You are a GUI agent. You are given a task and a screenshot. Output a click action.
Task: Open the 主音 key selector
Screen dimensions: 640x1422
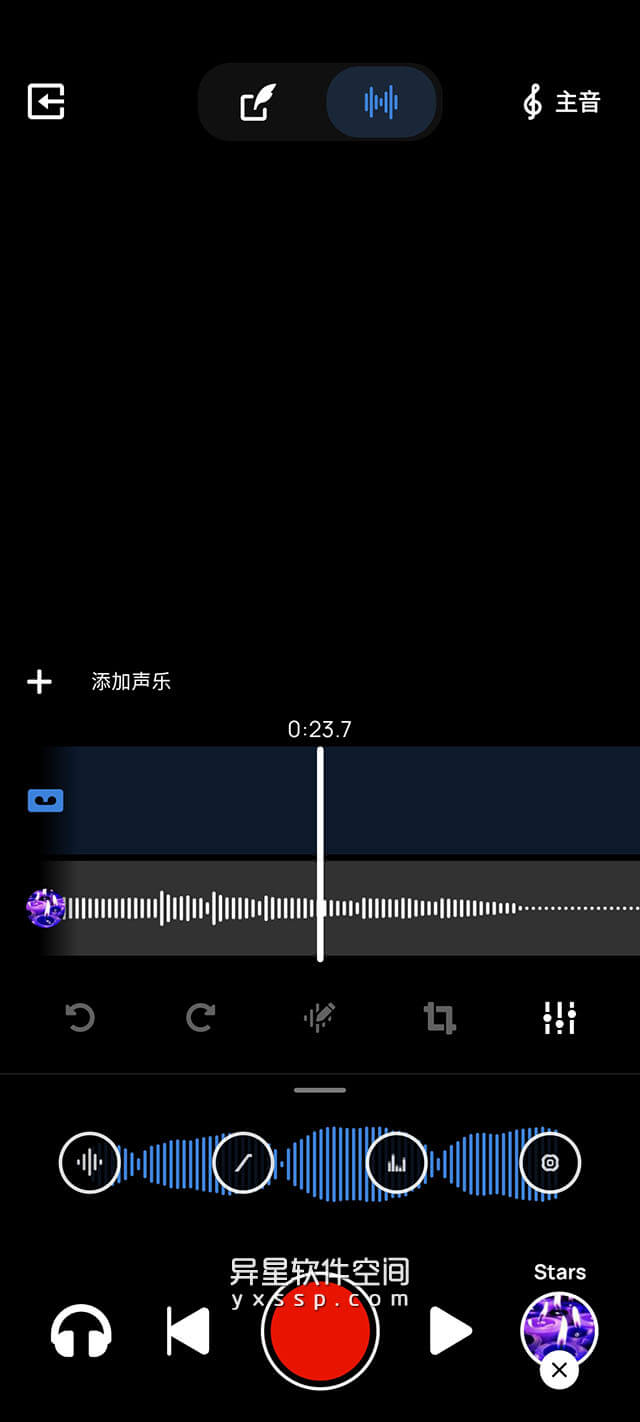pyautogui.click(x=562, y=102)
